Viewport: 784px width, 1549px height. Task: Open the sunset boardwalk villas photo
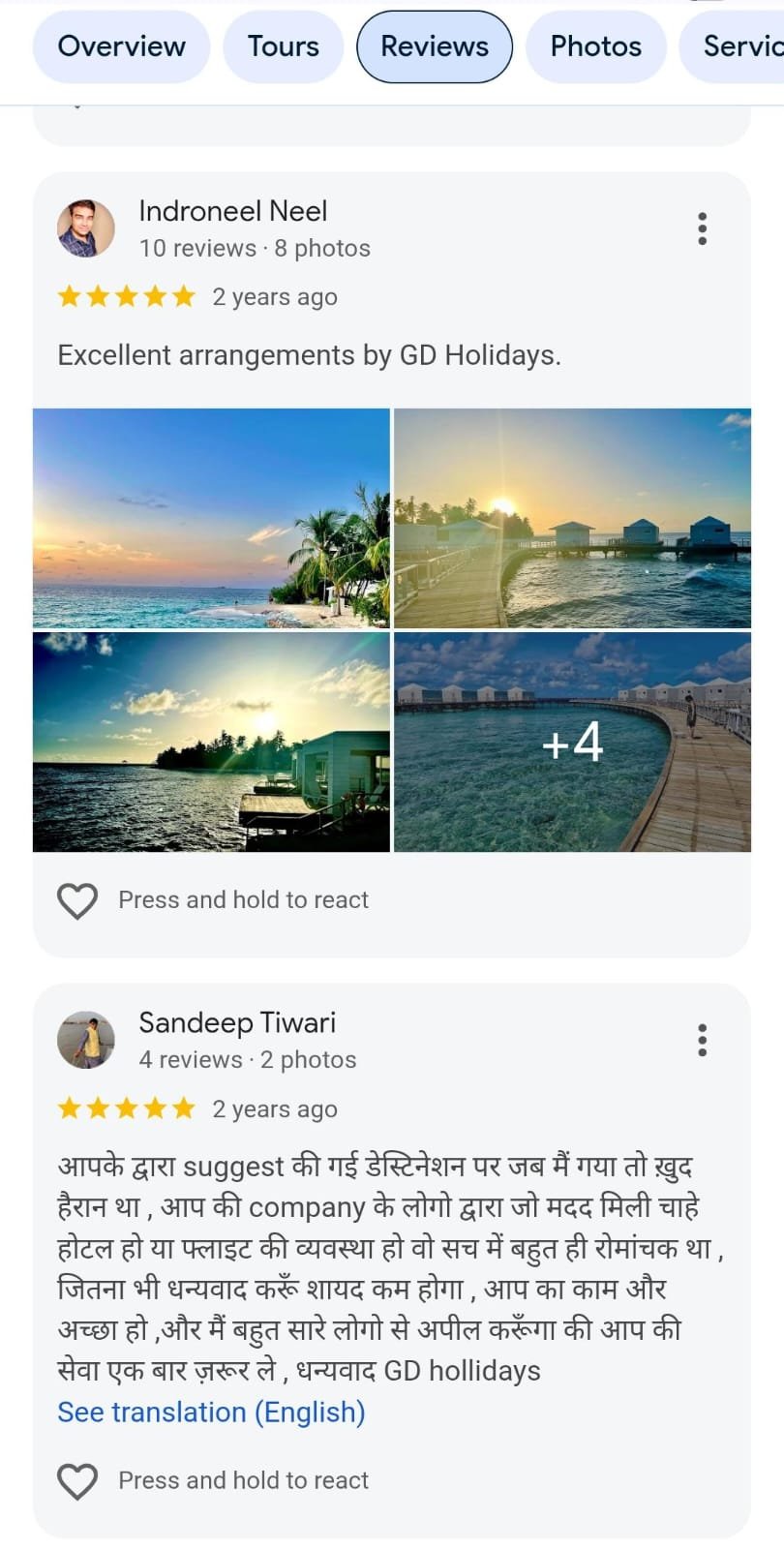click(x=572, y=518)
